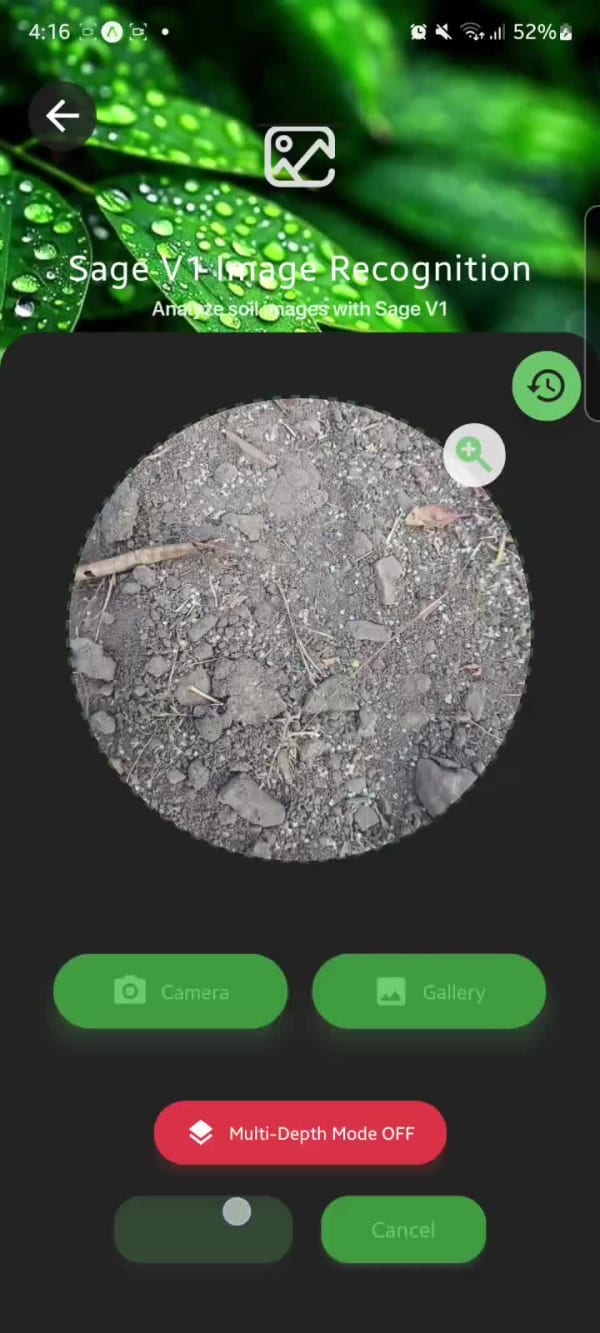Screen dimensions: 600x1333
Task: Open the analysis history icon
Action: tap(546, 385)
